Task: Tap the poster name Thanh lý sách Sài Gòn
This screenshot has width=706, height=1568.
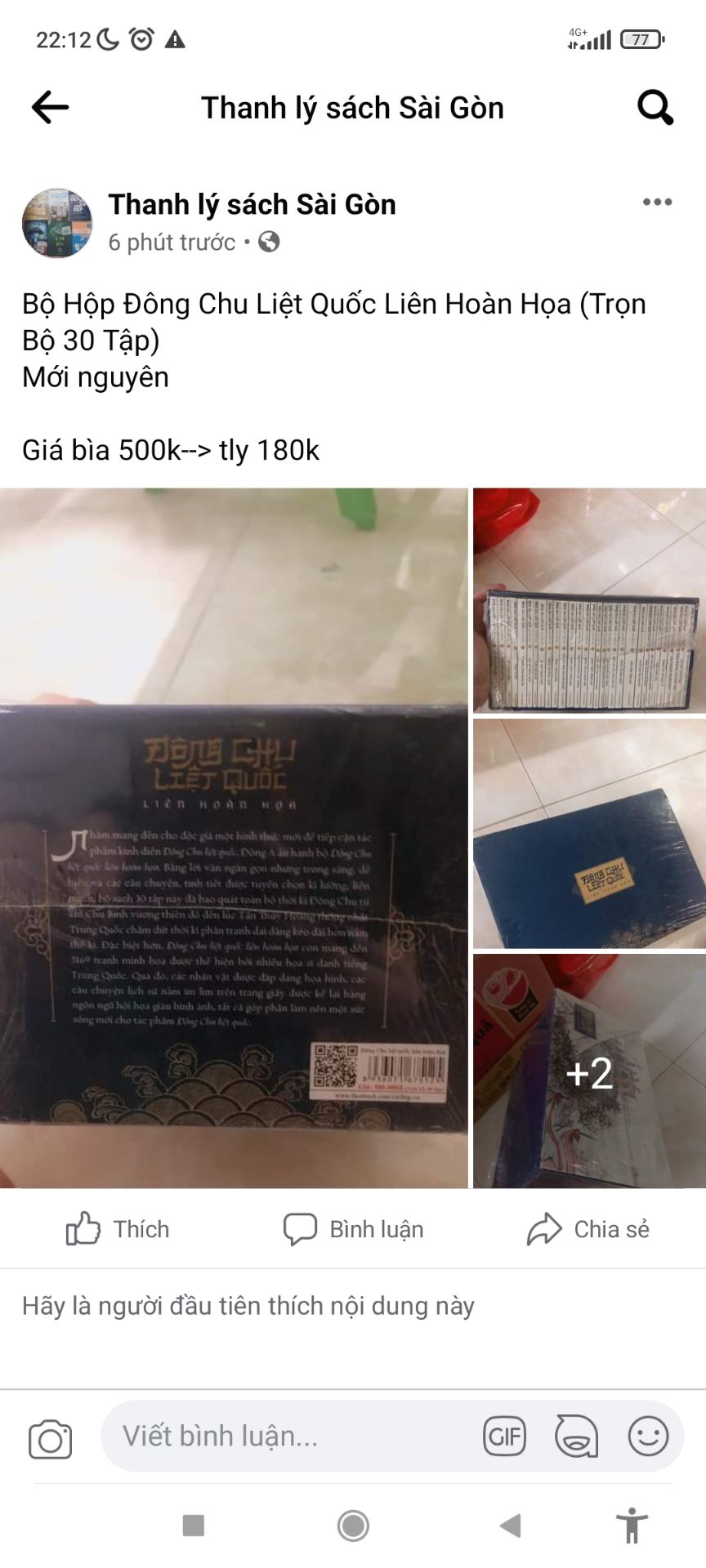Action: (252, 204)
